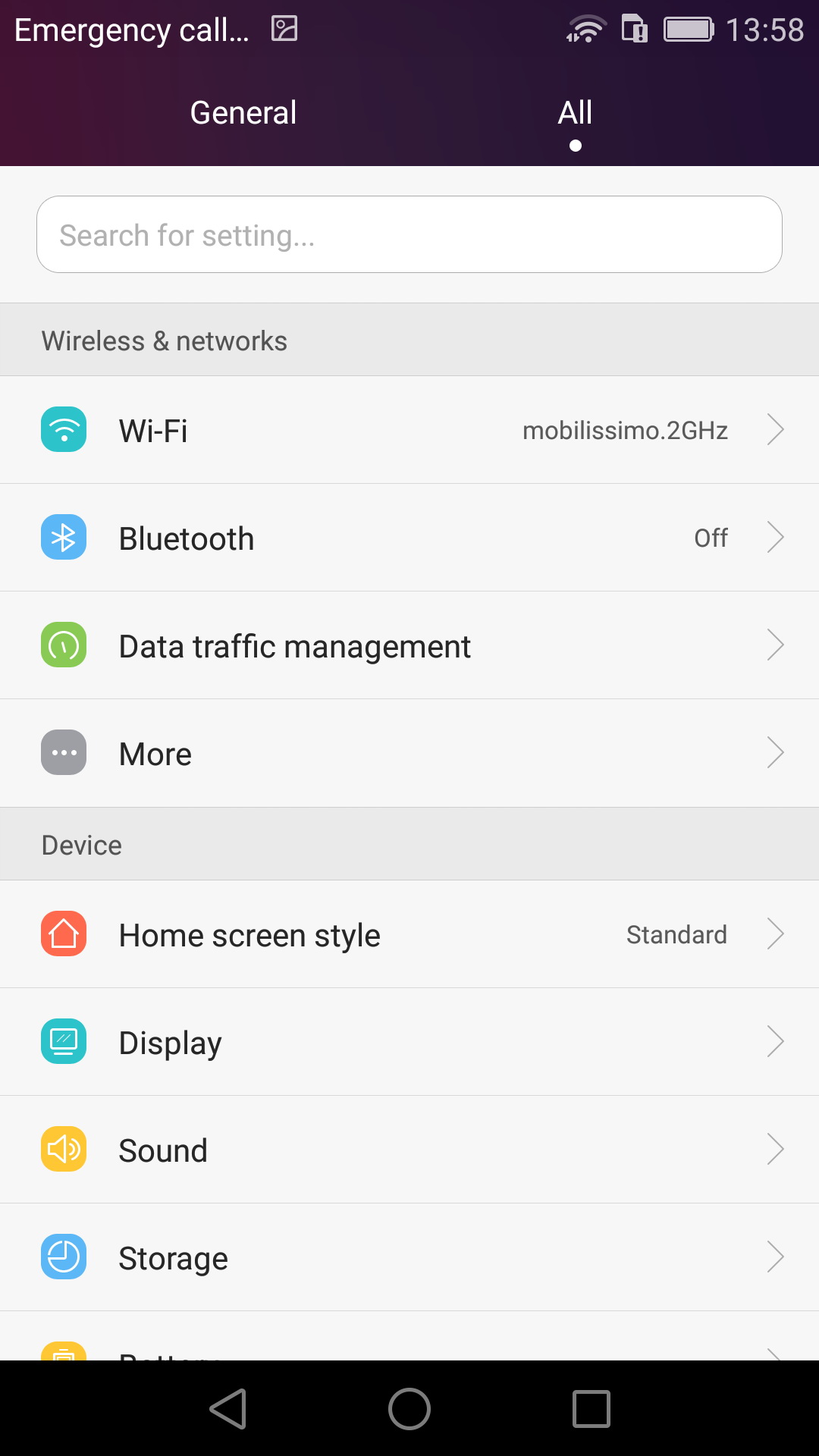Open Home screen style setting
Screen dimensions: 819x1456
coord(409,934)
